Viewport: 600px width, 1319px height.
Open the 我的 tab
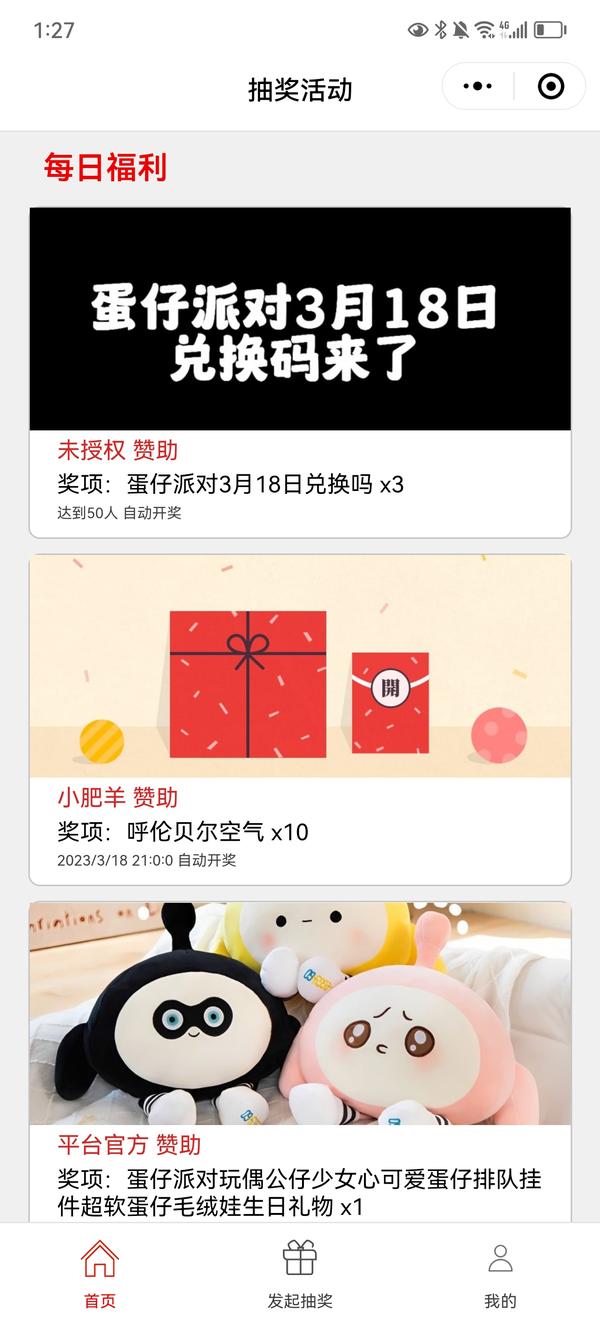[x=500, y=1273]
